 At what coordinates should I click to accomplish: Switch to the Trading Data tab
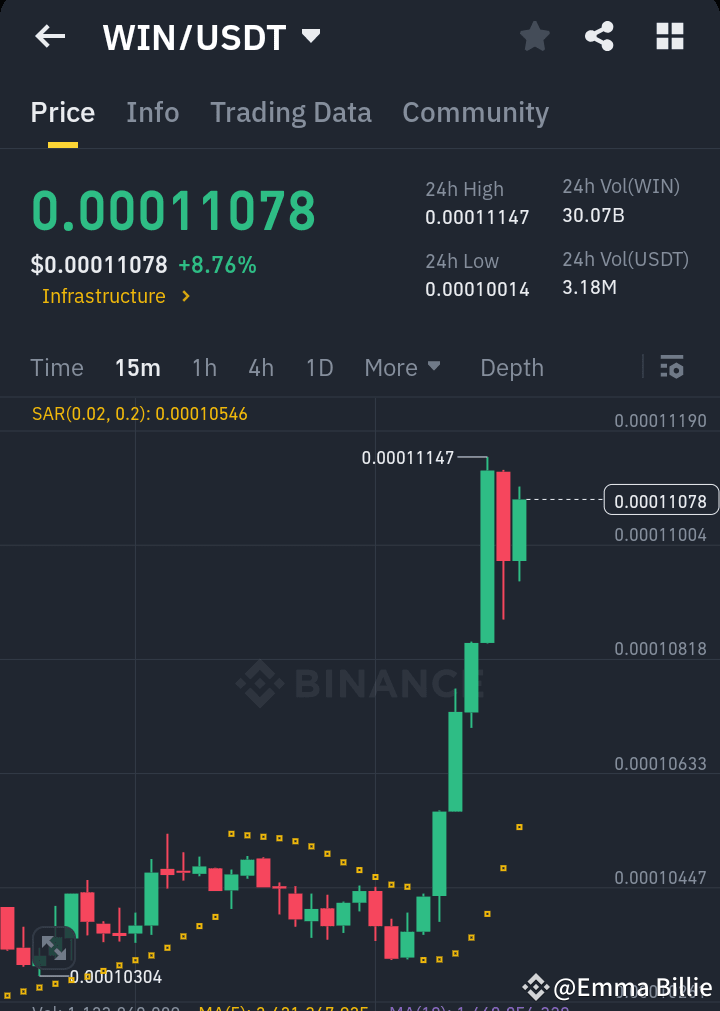(x=290, y=112)
